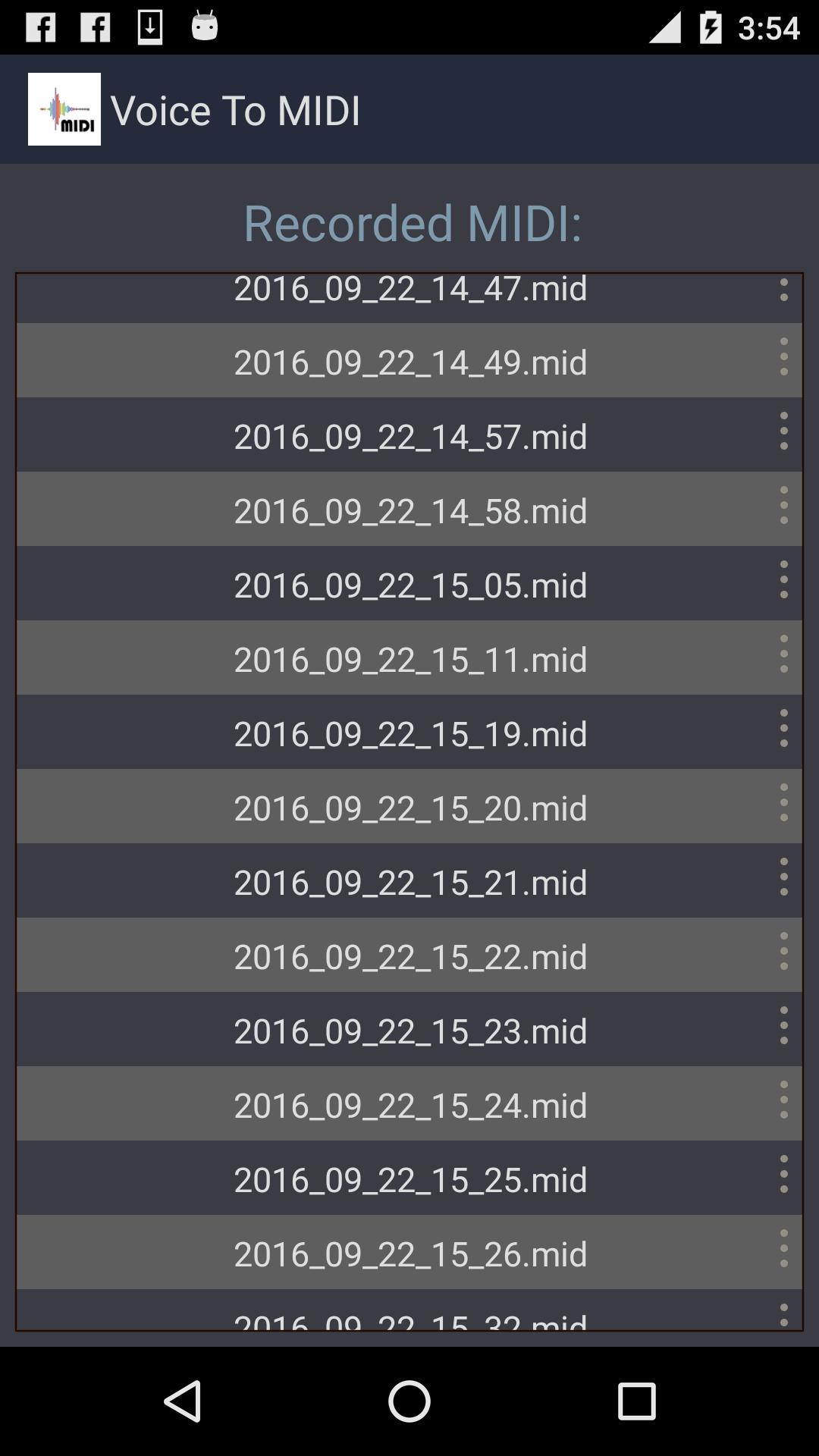The image size is (819, 1456).
Task: Select recording 2016_09_22_15_26.mid
Action: 409,1253
